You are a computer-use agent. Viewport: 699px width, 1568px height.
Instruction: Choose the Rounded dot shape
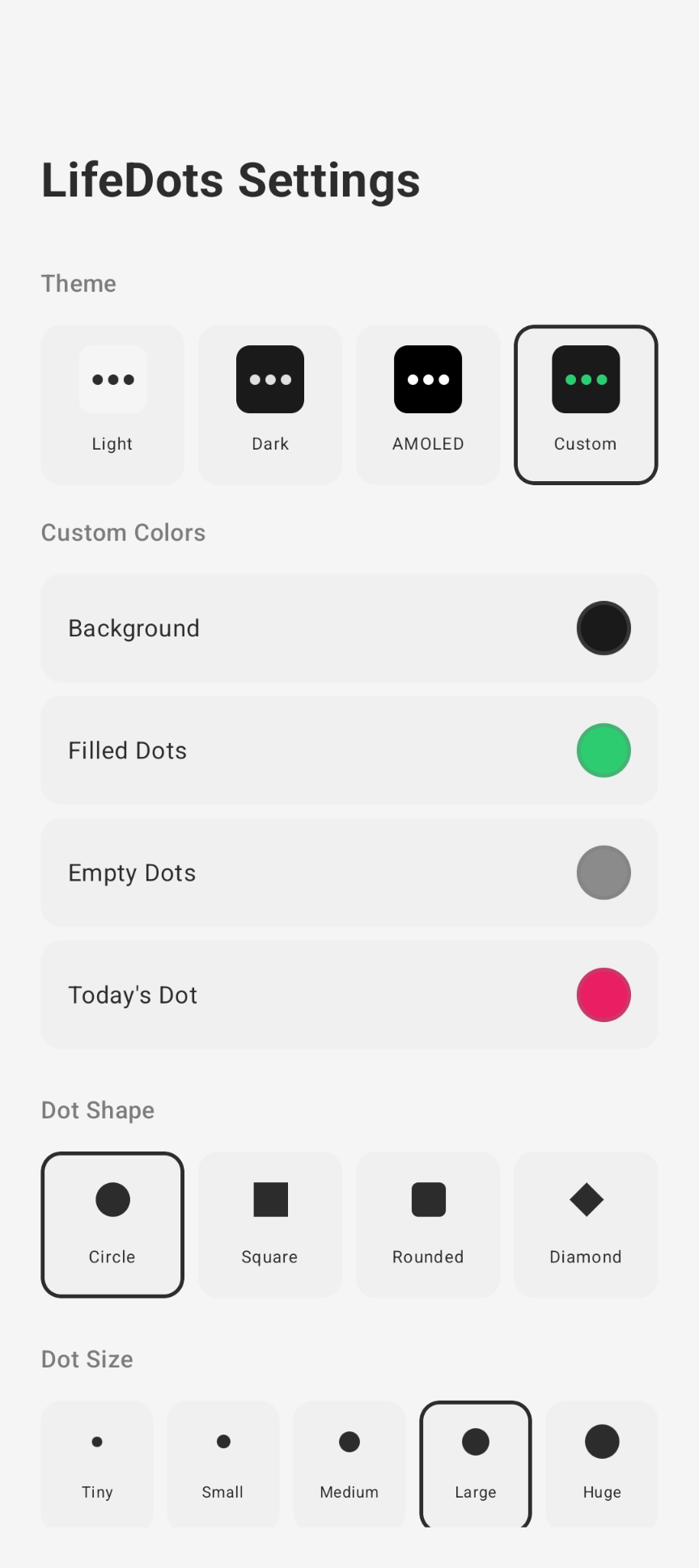(x=427, y=1201)
